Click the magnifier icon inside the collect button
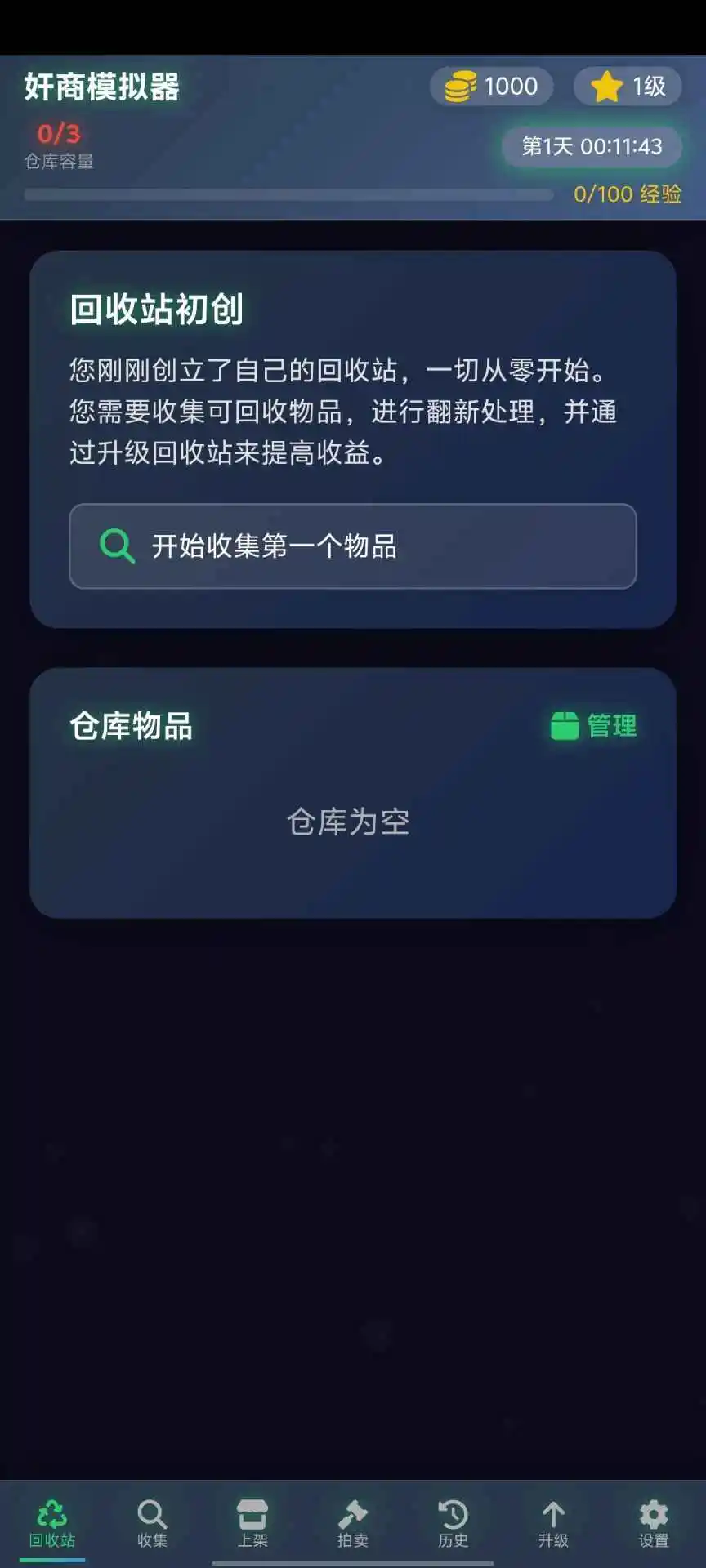 116,546
